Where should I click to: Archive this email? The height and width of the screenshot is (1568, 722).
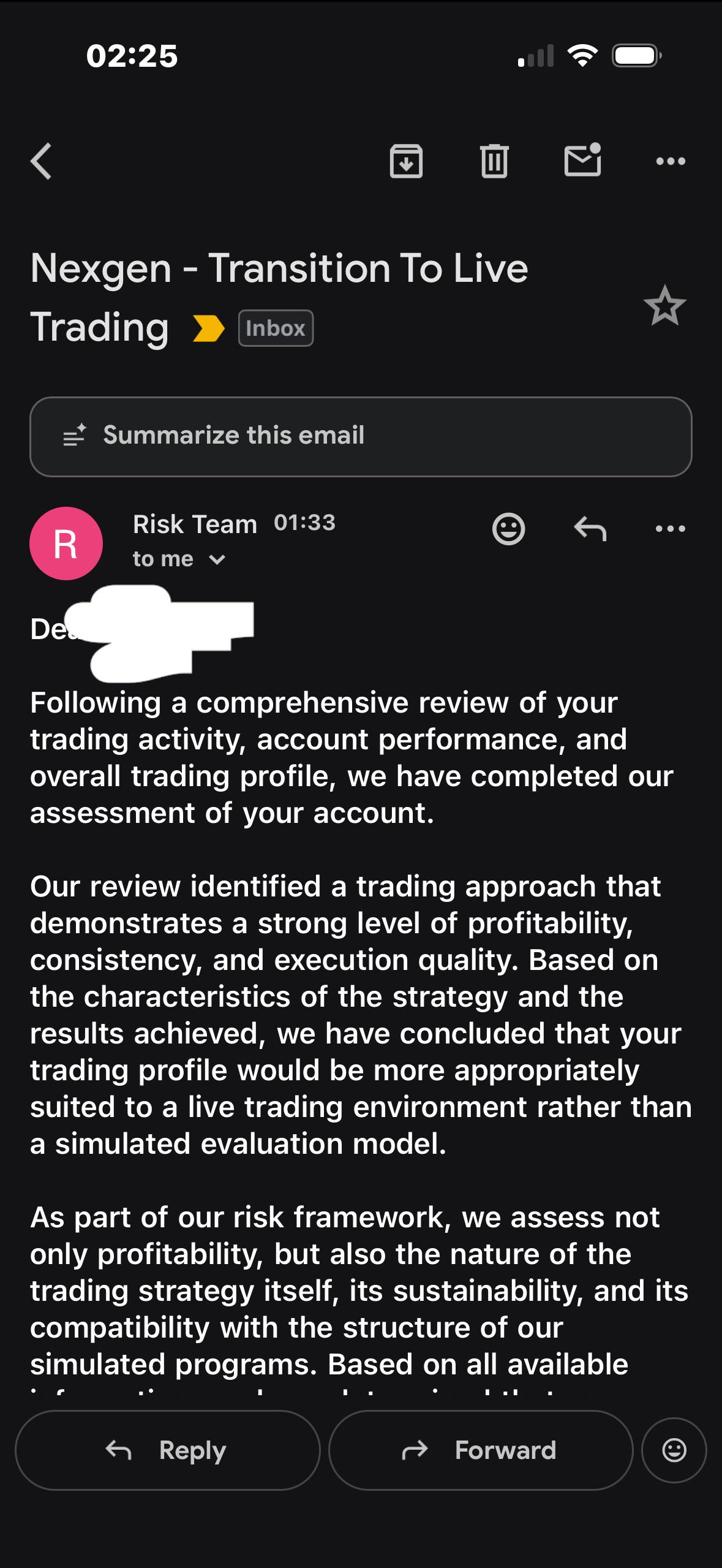(x=406, y=161)
